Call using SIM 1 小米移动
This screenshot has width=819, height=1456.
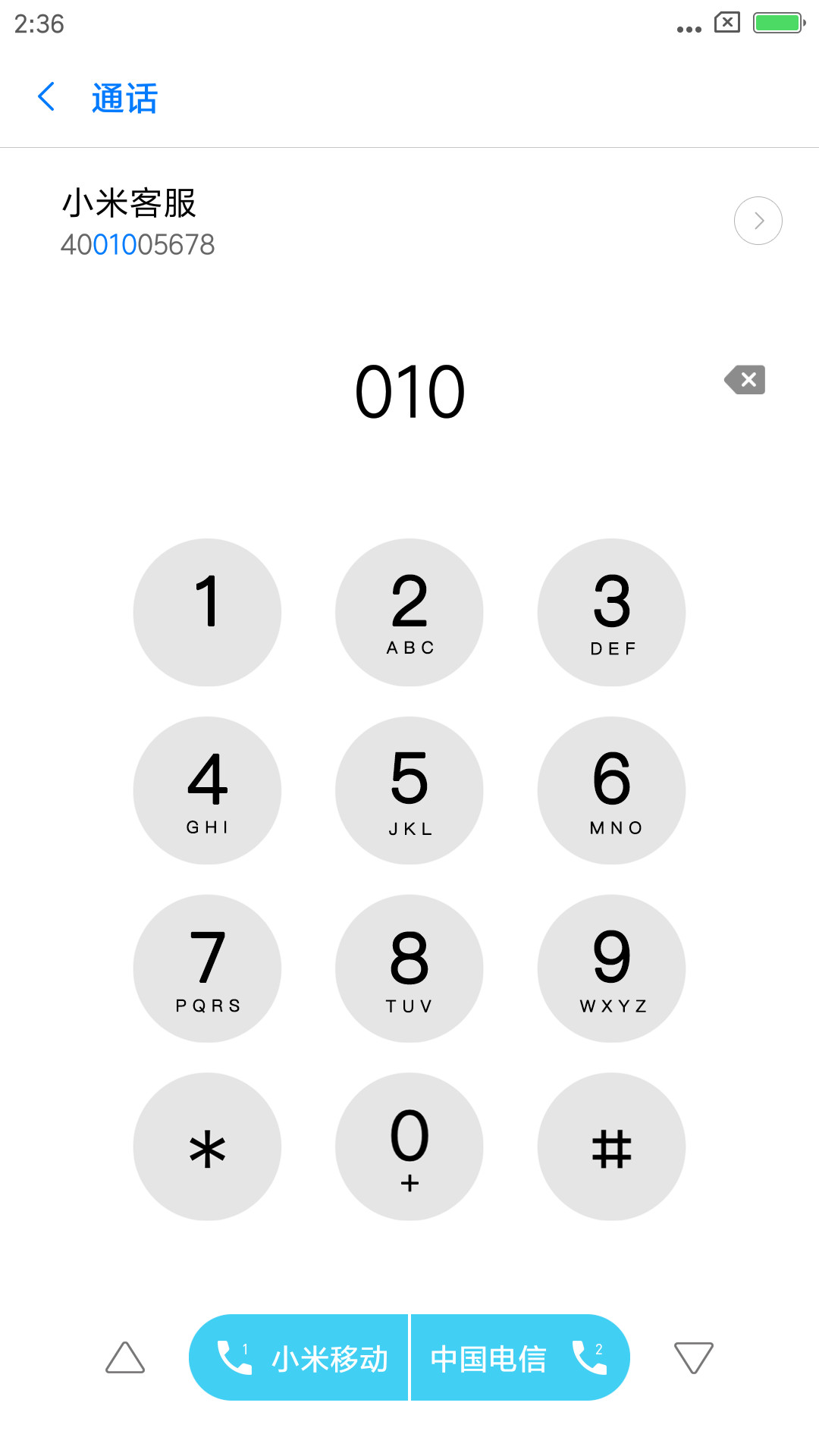299,1357
